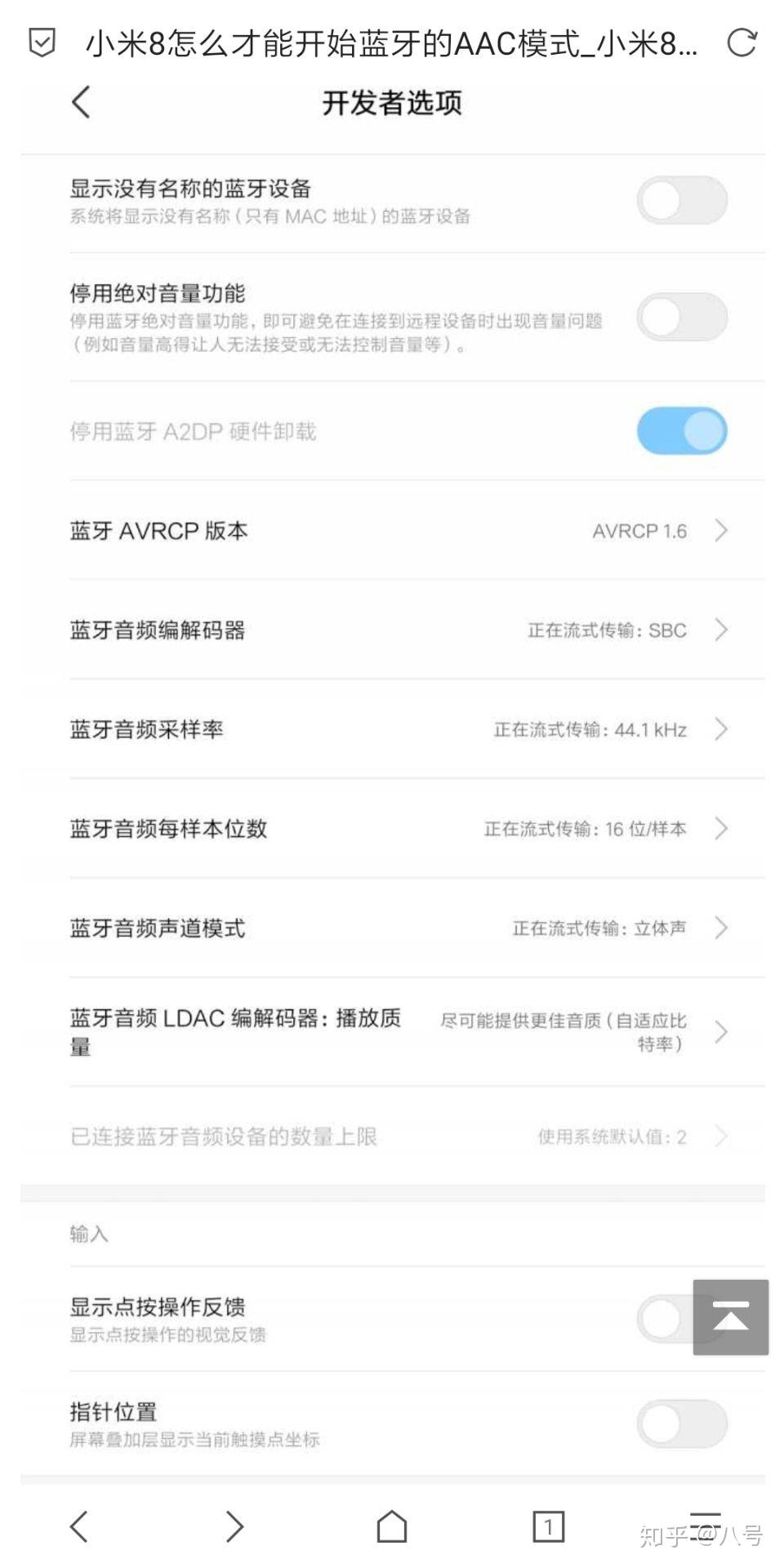
Task: Open the browser home page
Action: 392,1526
